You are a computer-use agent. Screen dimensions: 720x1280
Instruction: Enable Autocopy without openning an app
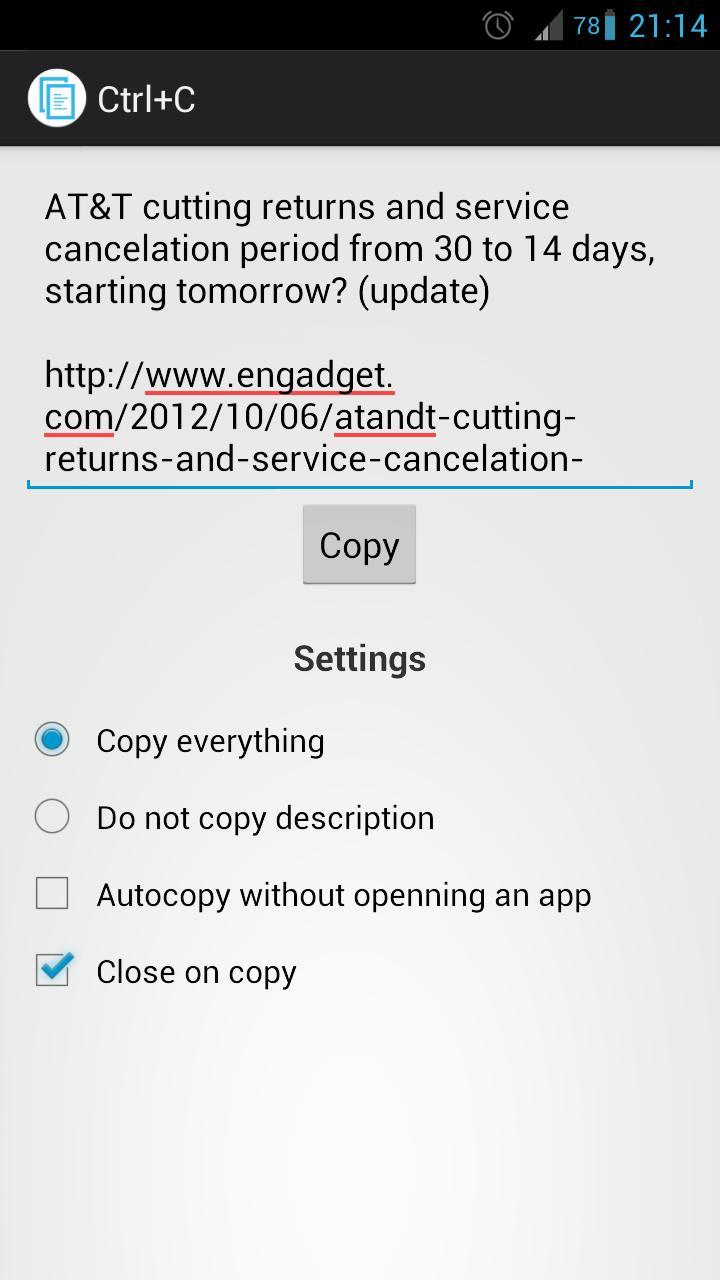52,894
